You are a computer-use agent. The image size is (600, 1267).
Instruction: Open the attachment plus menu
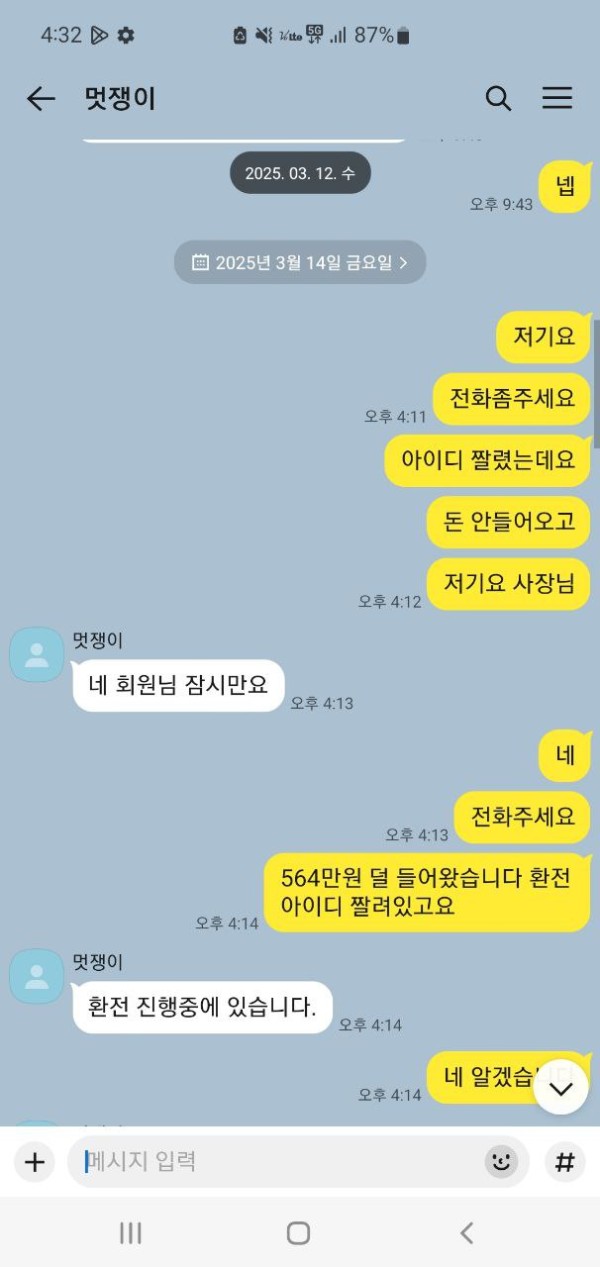35,1162
